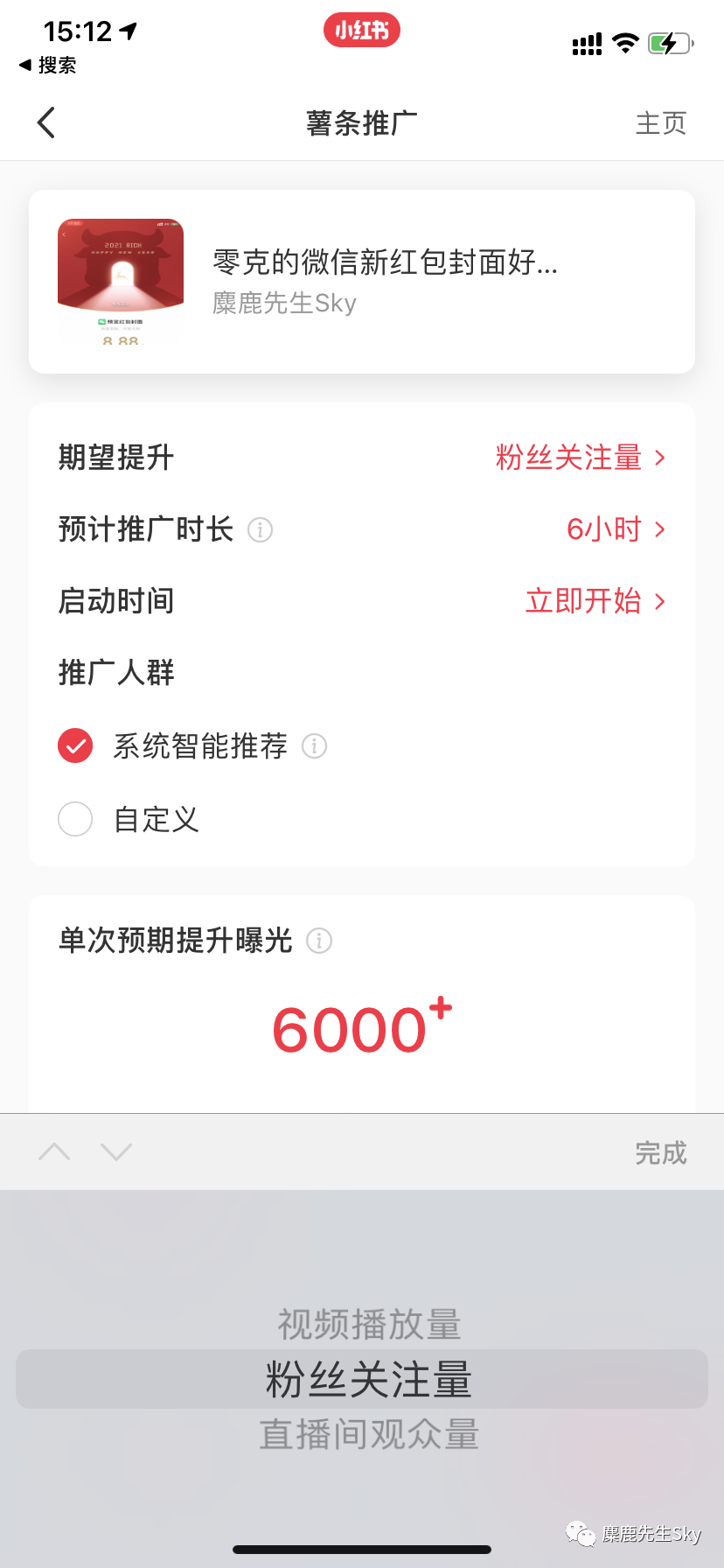The height and width of the screenshot is (1568, 724).
Task: Select the 自定义 promotion audience option
Action: [x=75, y=819]
